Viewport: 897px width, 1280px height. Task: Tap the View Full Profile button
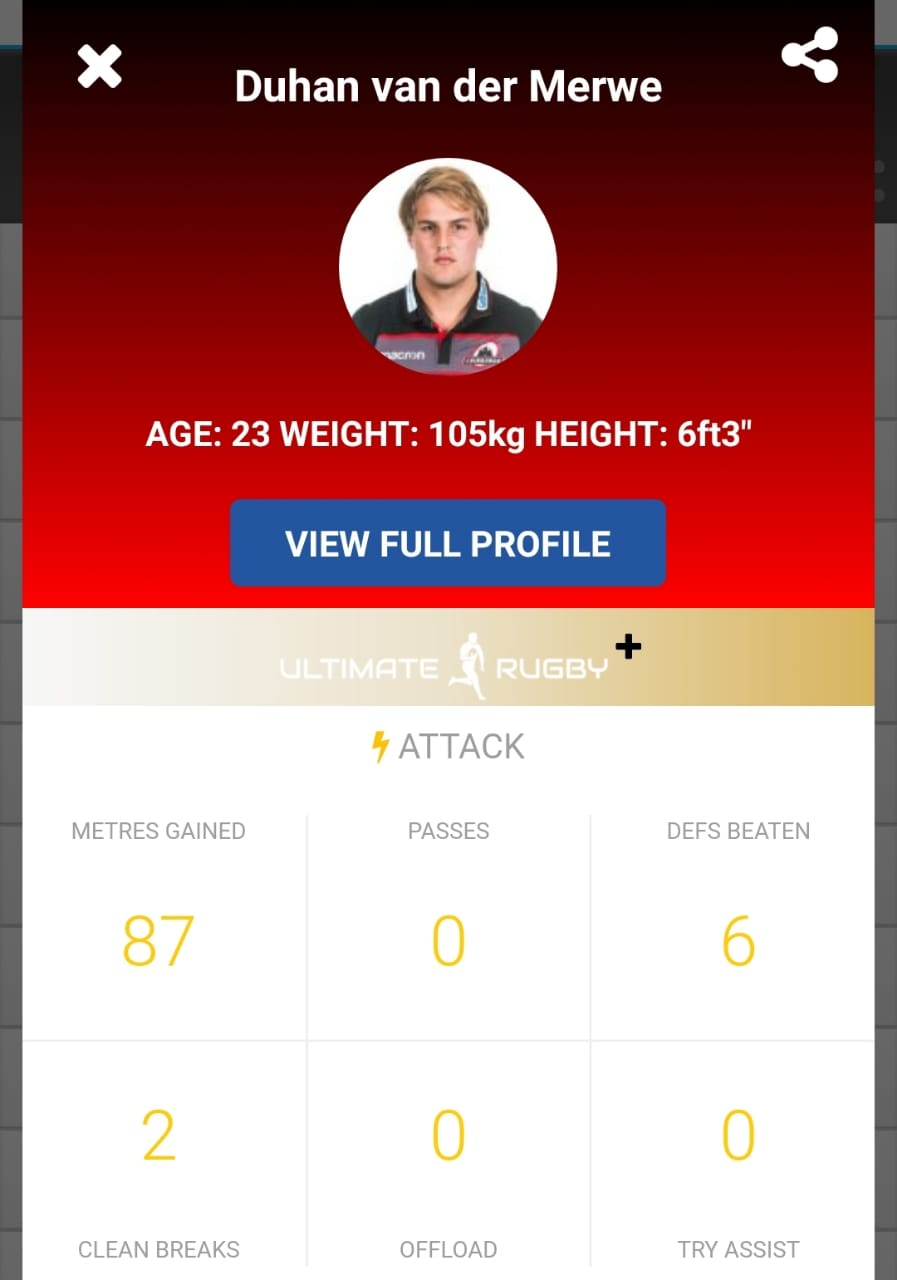(x=447, y=543)
